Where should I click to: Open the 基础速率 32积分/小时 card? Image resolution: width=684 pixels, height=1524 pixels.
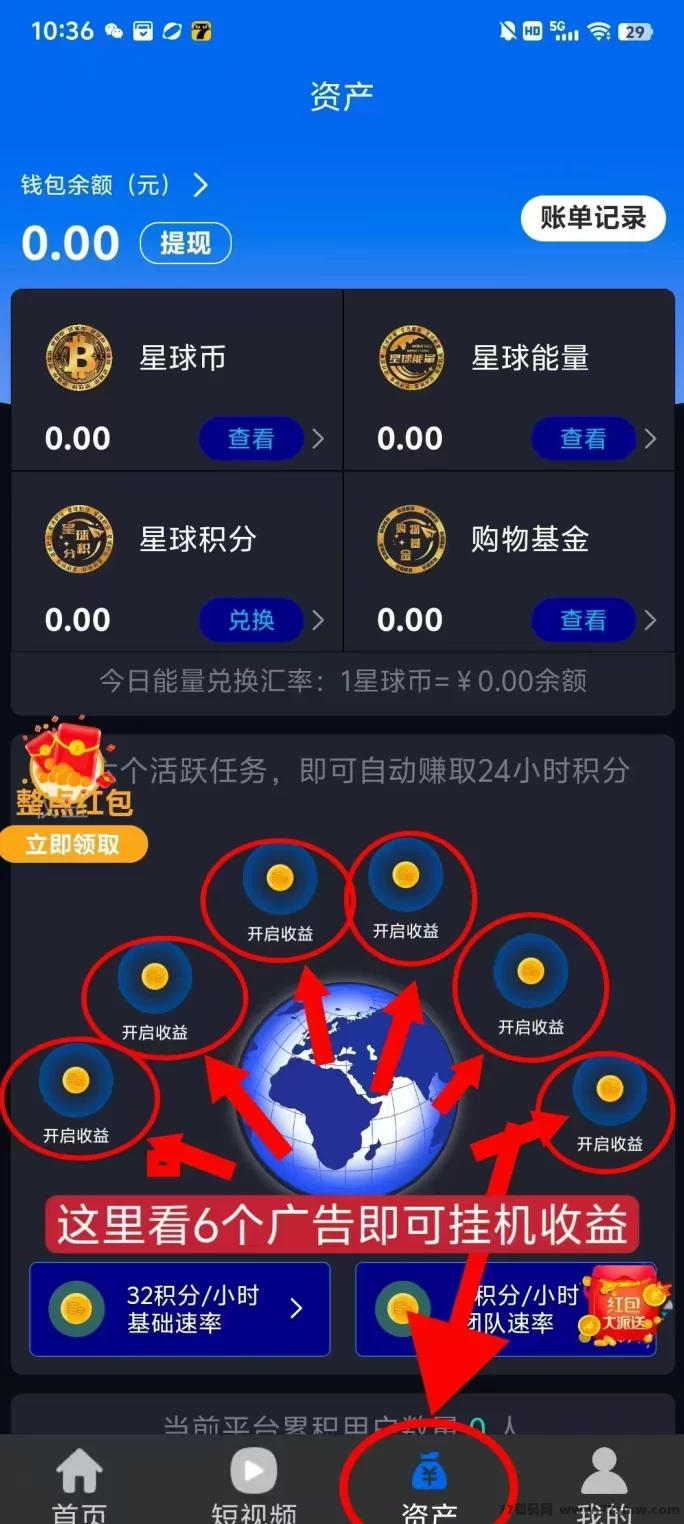pos(180,1308)
